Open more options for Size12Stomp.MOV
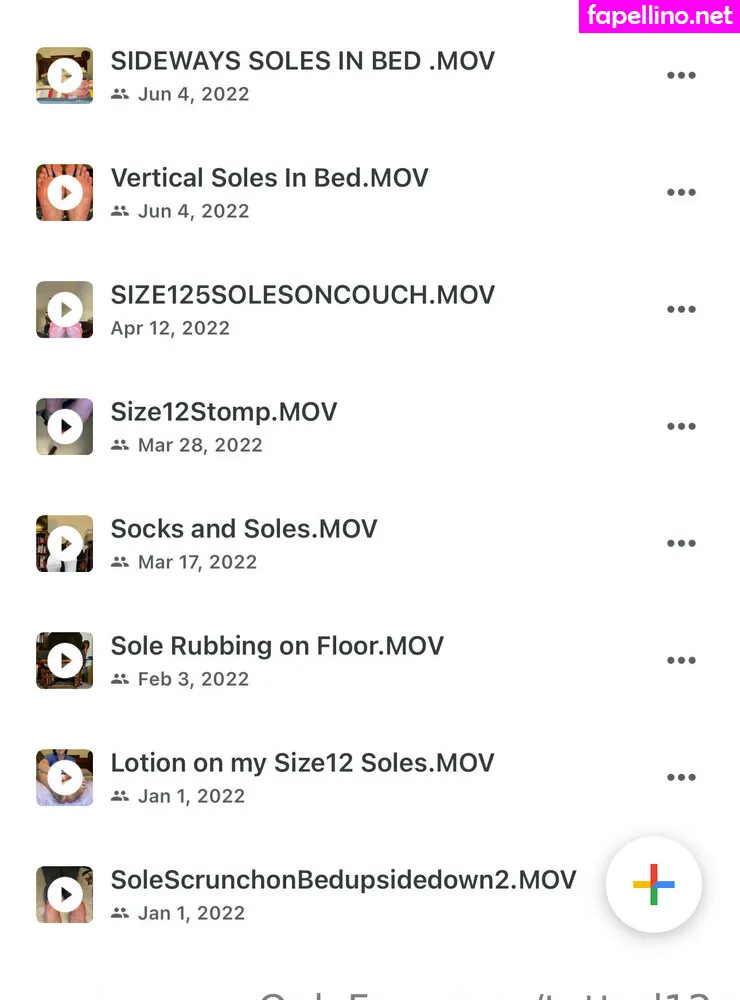This screenshot has height=1000, width=740. click(x=681, y=427)
